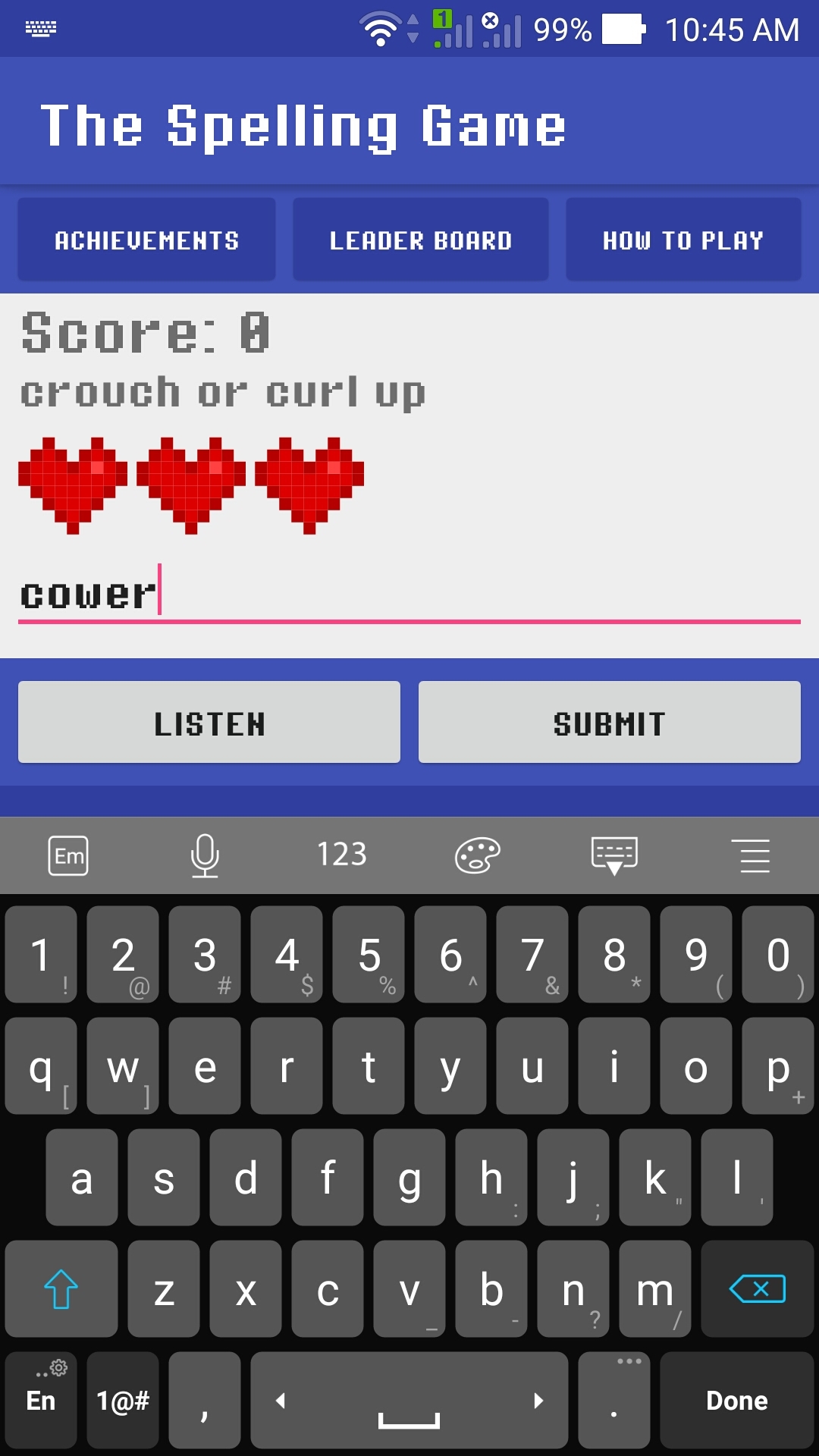Focus the answer text field containing cower

(409, 594)
